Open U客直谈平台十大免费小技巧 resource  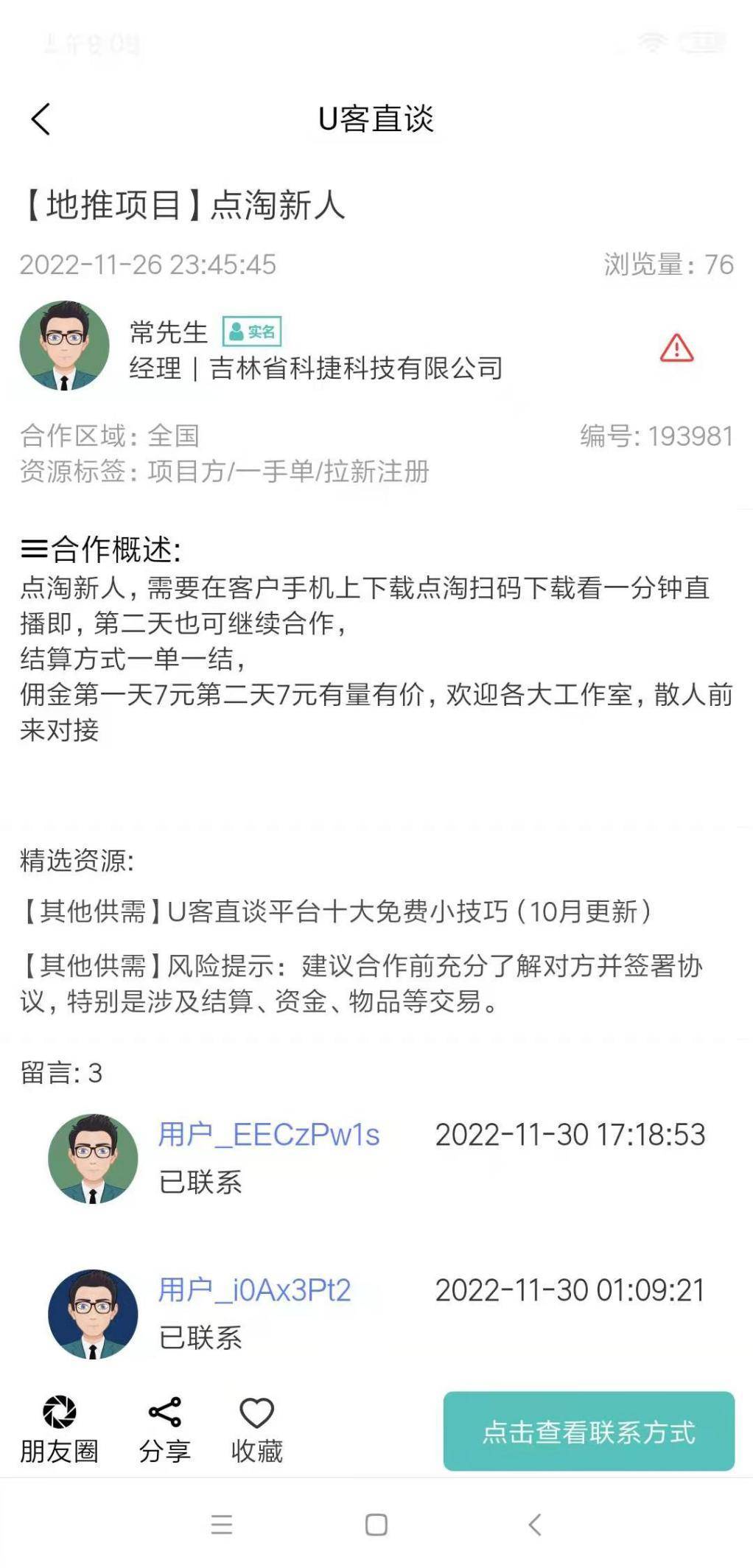336,912
